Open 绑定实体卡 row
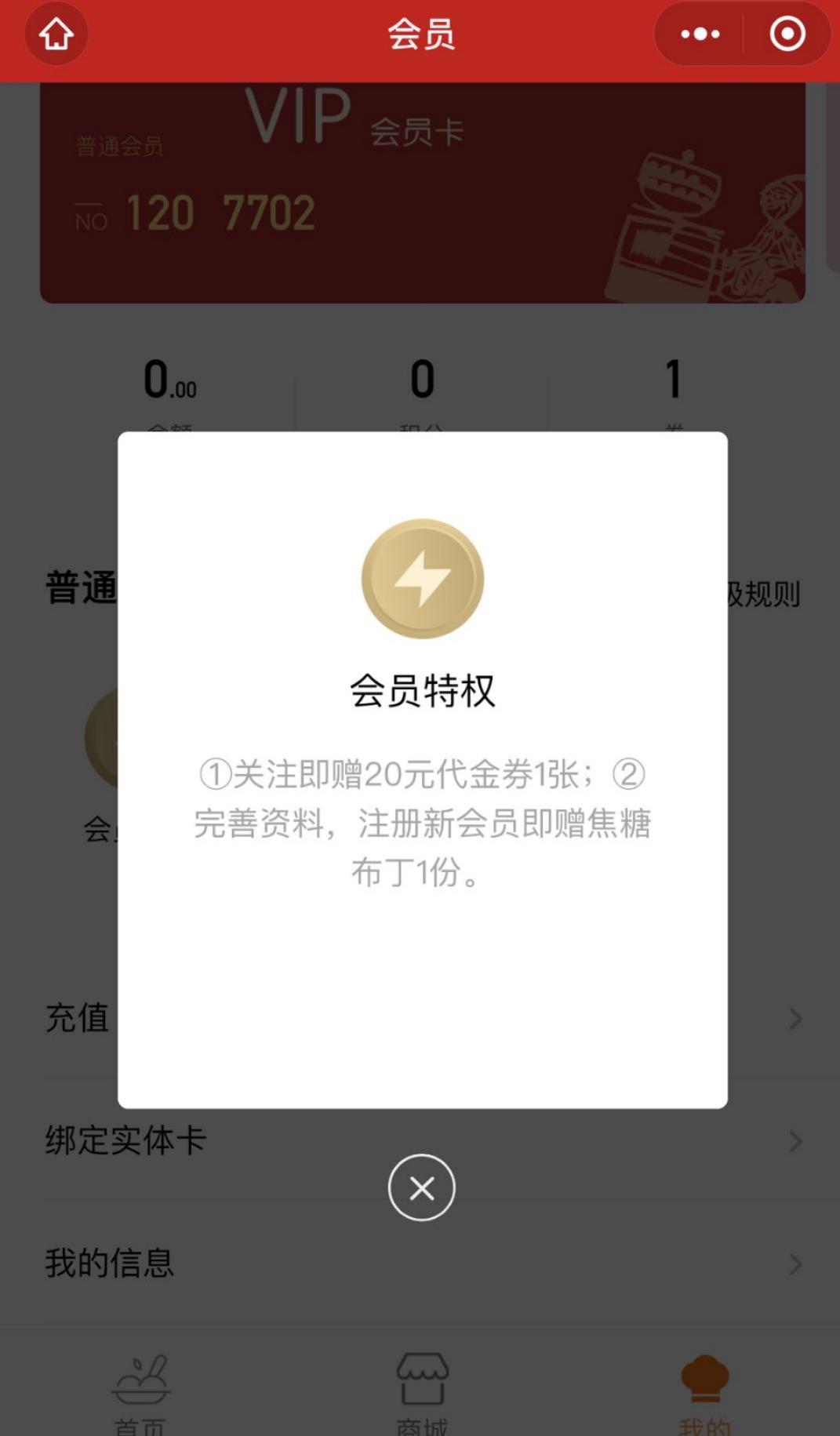This screenshot has width=840, height=1436. [420, 1140]
